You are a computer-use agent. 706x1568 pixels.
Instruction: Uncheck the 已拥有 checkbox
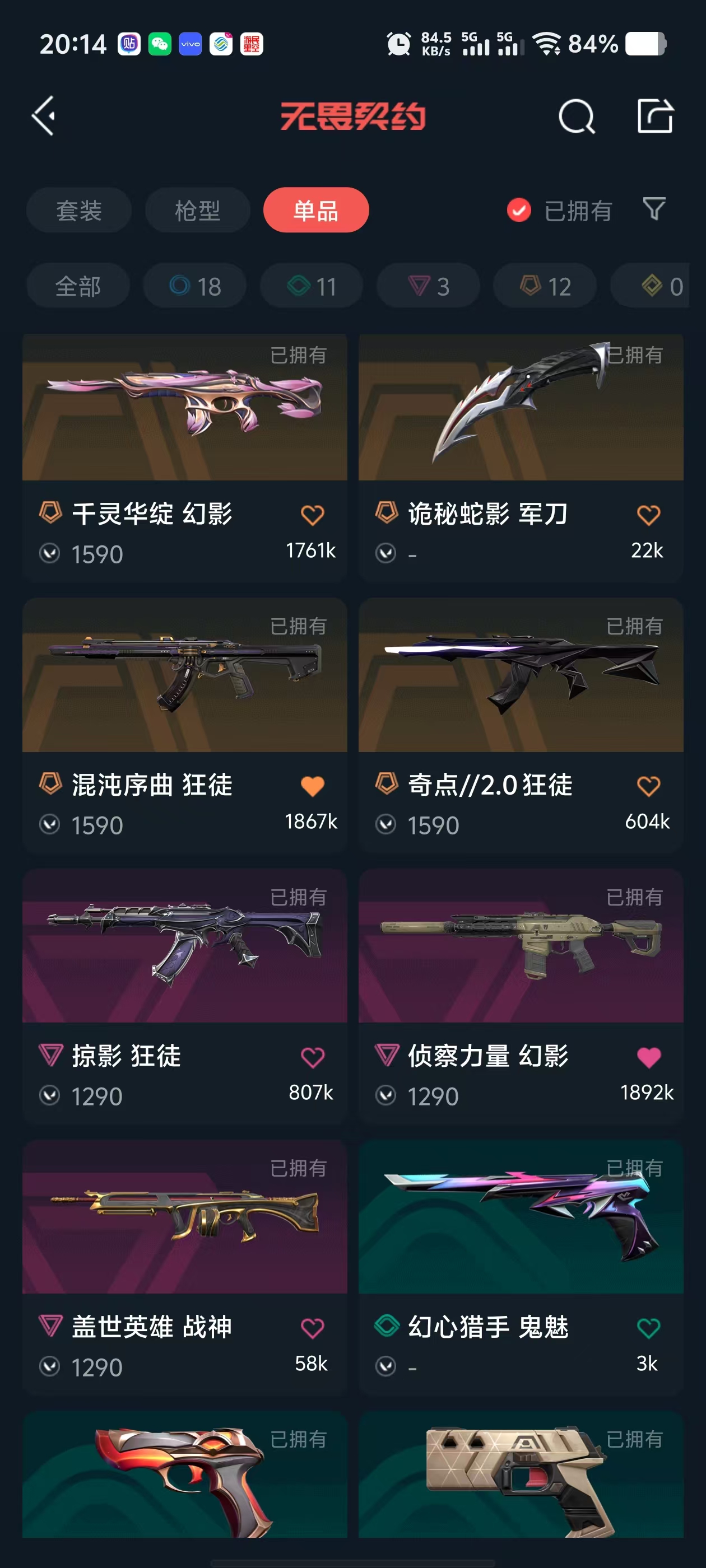tap(519, 211)
